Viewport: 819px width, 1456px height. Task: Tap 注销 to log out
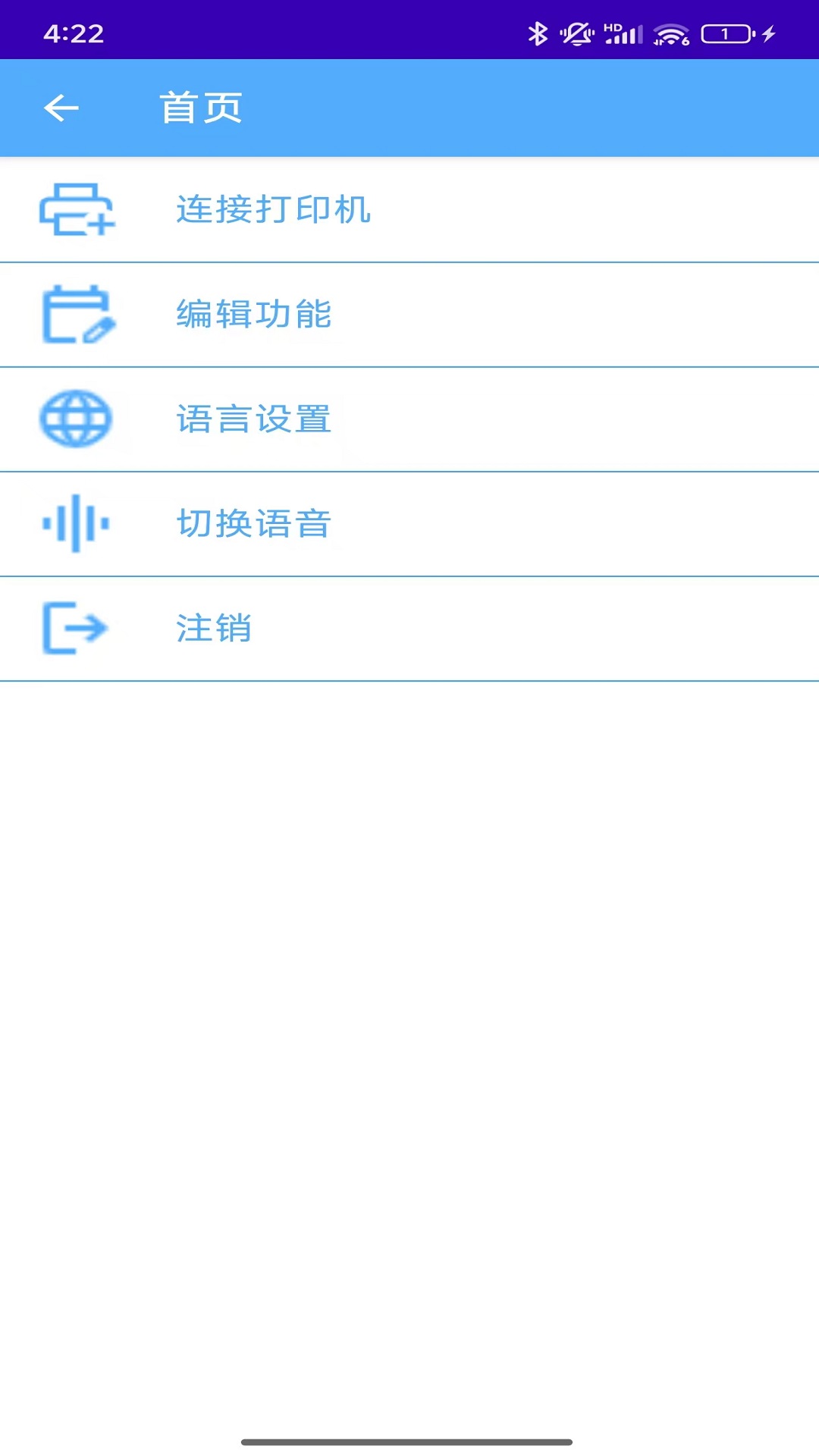tap(214, 628)
